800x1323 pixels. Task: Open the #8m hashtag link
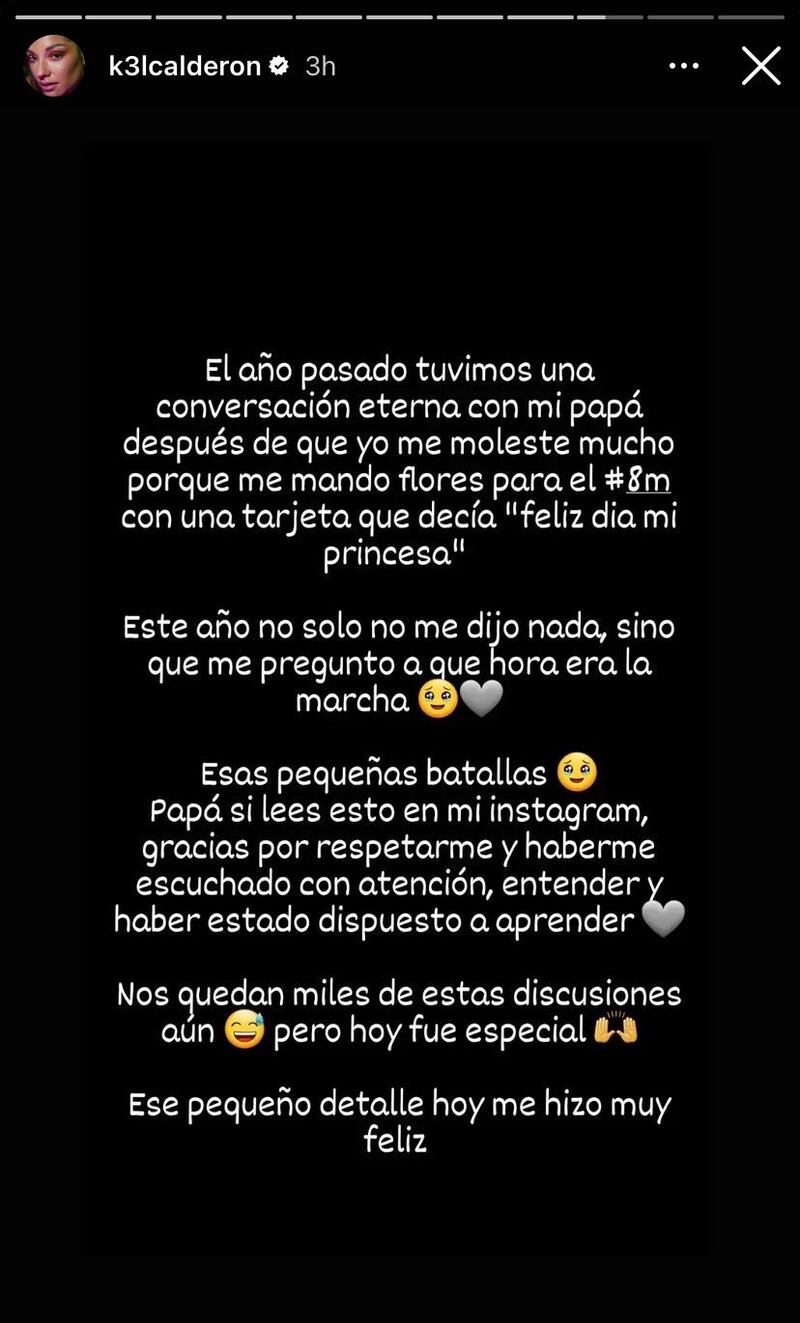637,479
